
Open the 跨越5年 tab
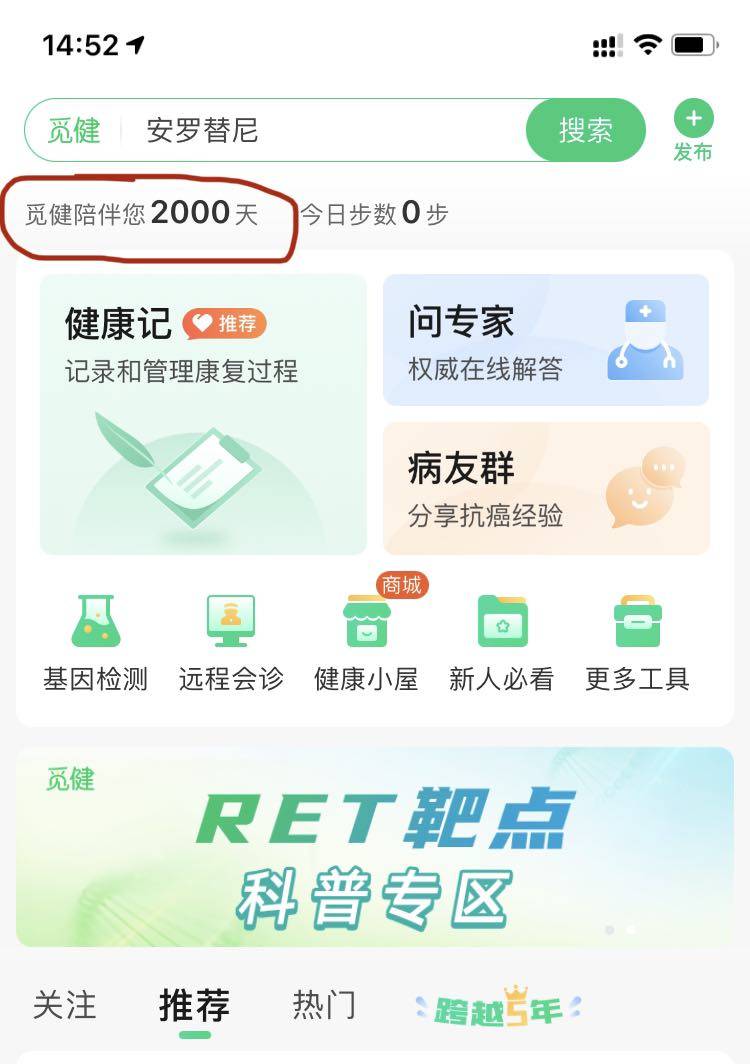click(x=498, y=1007)
